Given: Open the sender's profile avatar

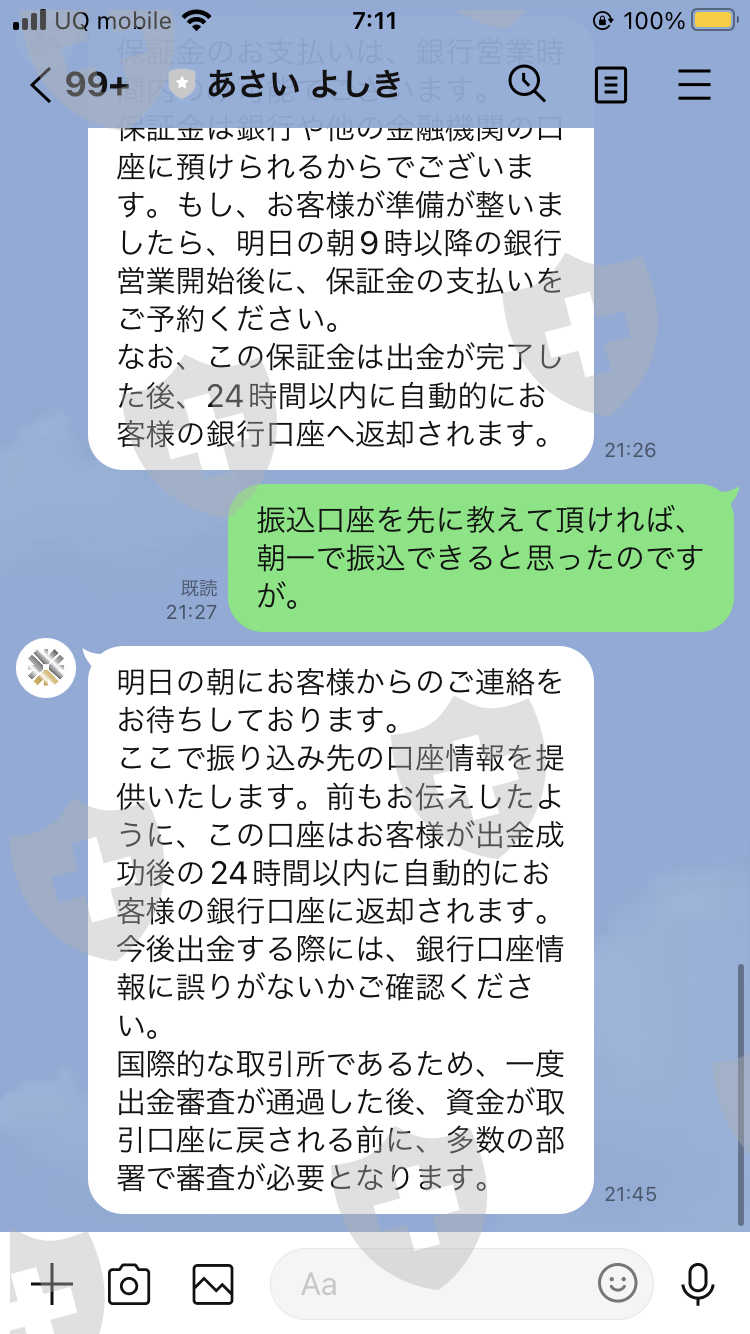Looking at the screenshot, I should 47,666.
